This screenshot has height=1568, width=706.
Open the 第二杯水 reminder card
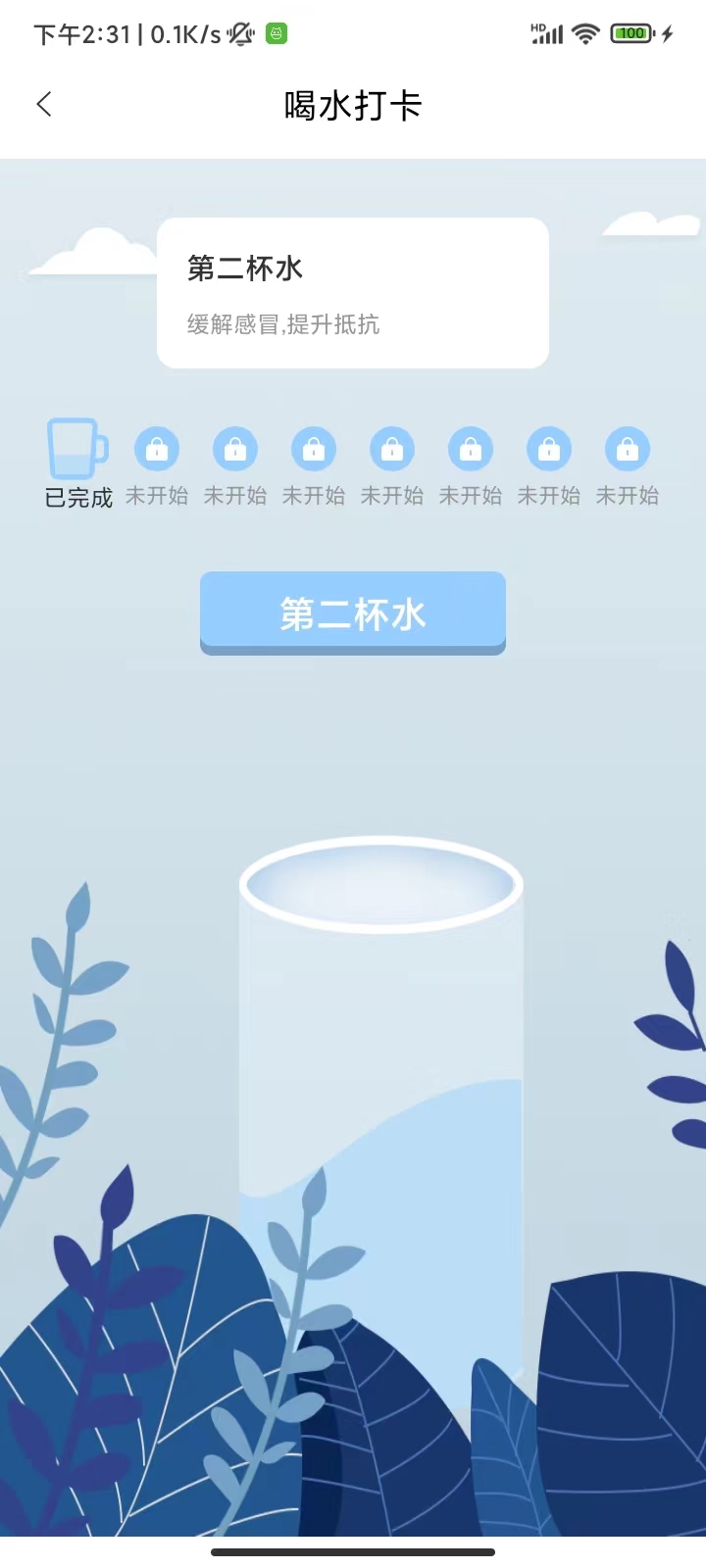(353, 292)
